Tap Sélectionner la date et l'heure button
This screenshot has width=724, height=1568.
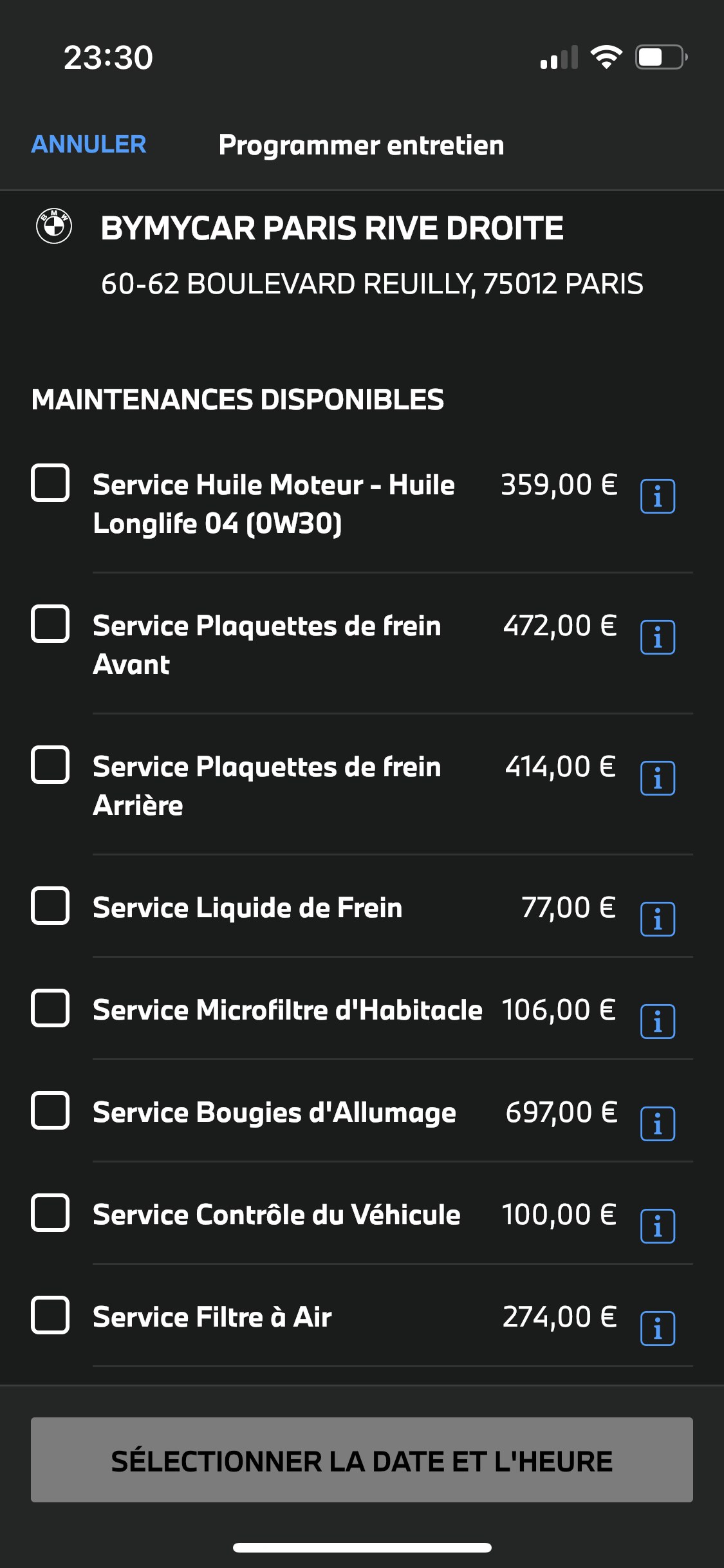pyautogui.click(x=362, y=1460)
